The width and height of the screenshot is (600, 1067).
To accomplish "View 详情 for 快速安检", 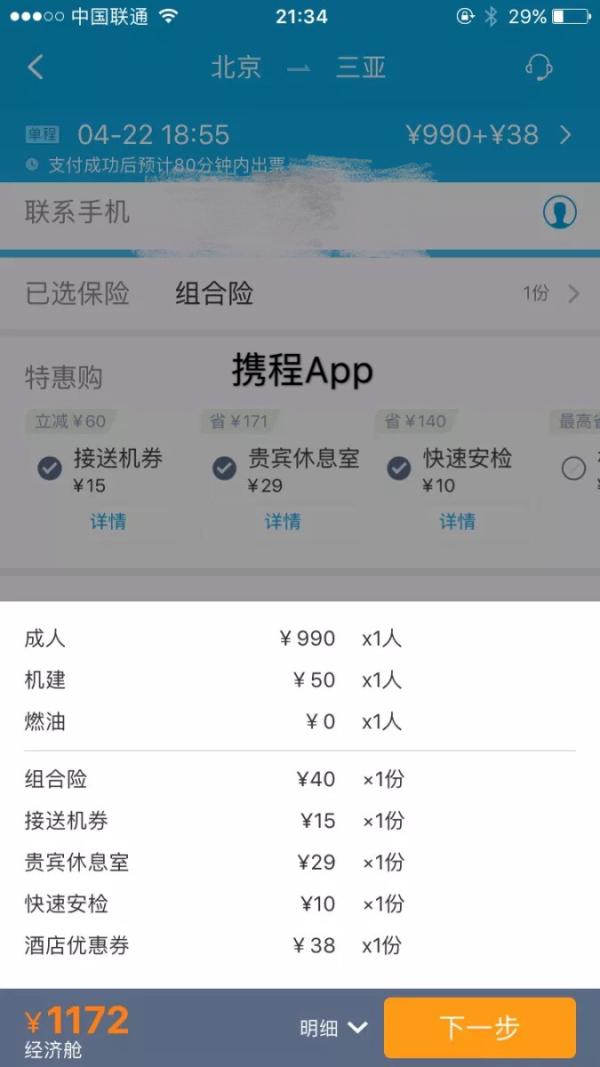I will click(x=457, y=521).
